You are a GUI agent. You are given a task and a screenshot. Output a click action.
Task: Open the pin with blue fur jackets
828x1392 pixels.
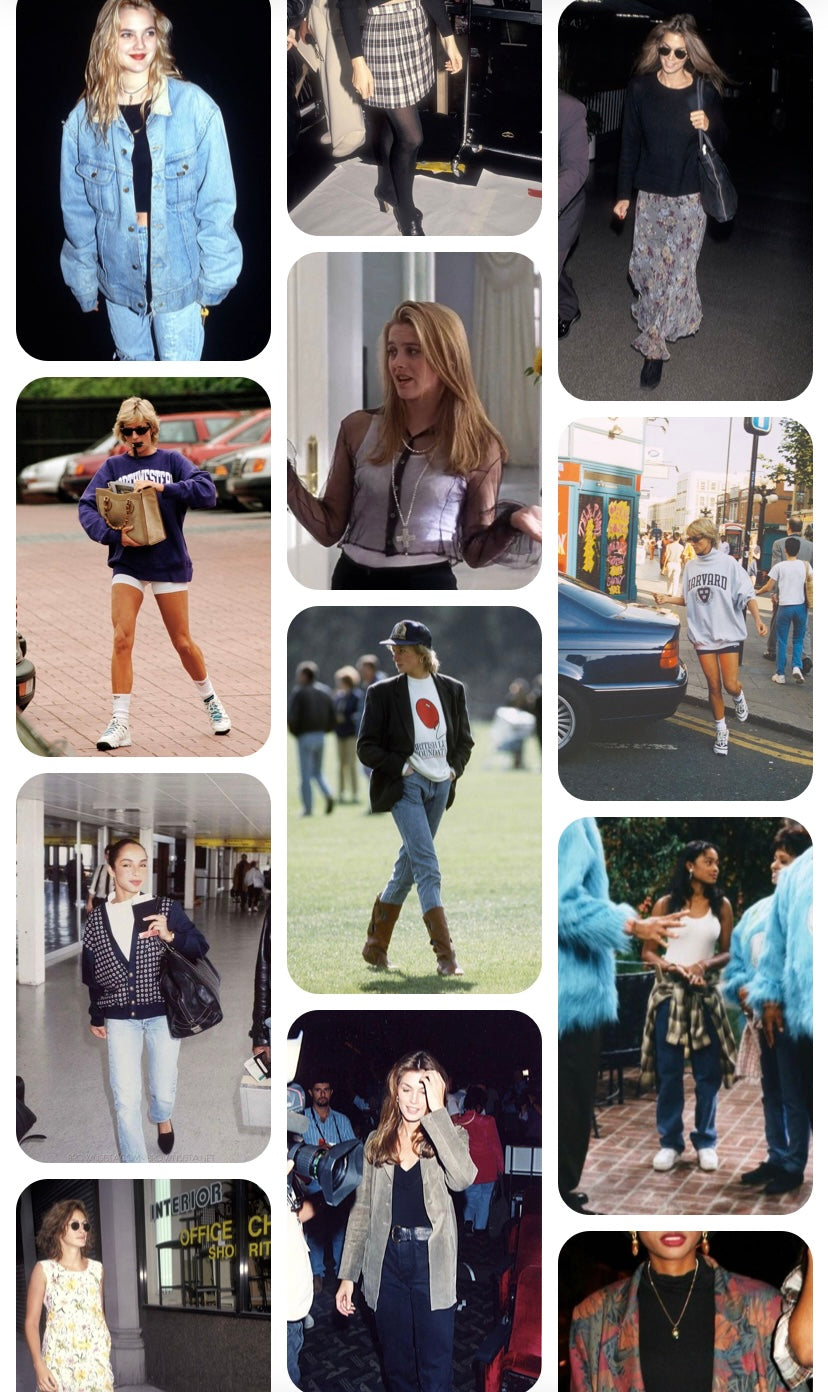tap(685, 1015)
